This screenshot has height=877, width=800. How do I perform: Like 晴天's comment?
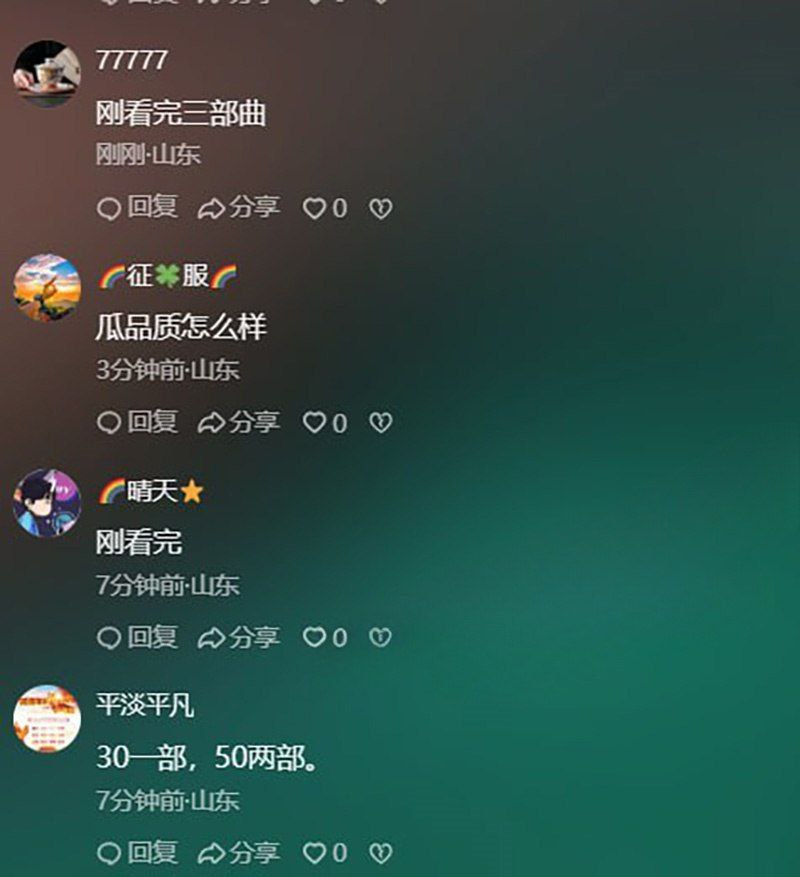pos(325,637)
